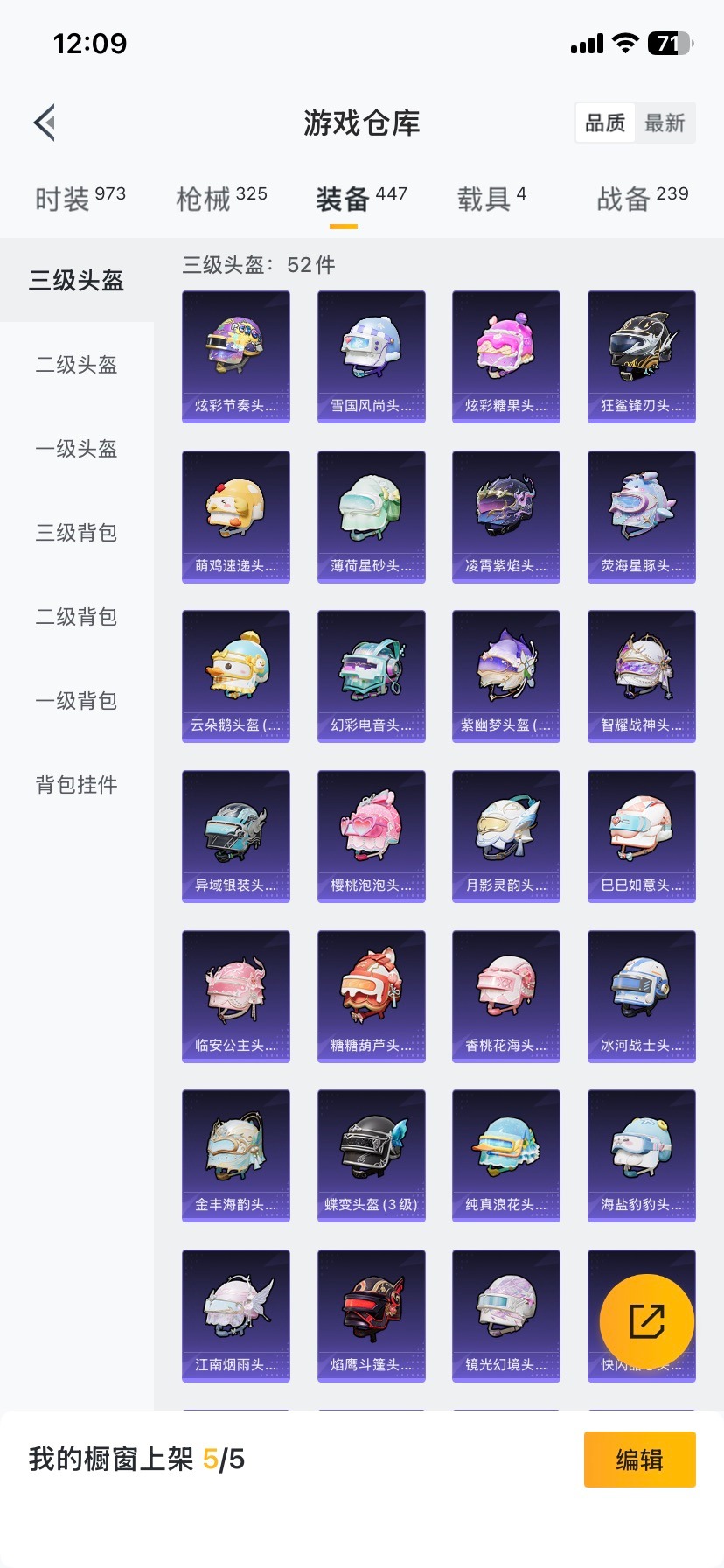Image resolution: width=724 pixels, height=1568 pixels.
Task: View the 樱桃泡泡头盔 thumbnail
Action: coord(371,827)
